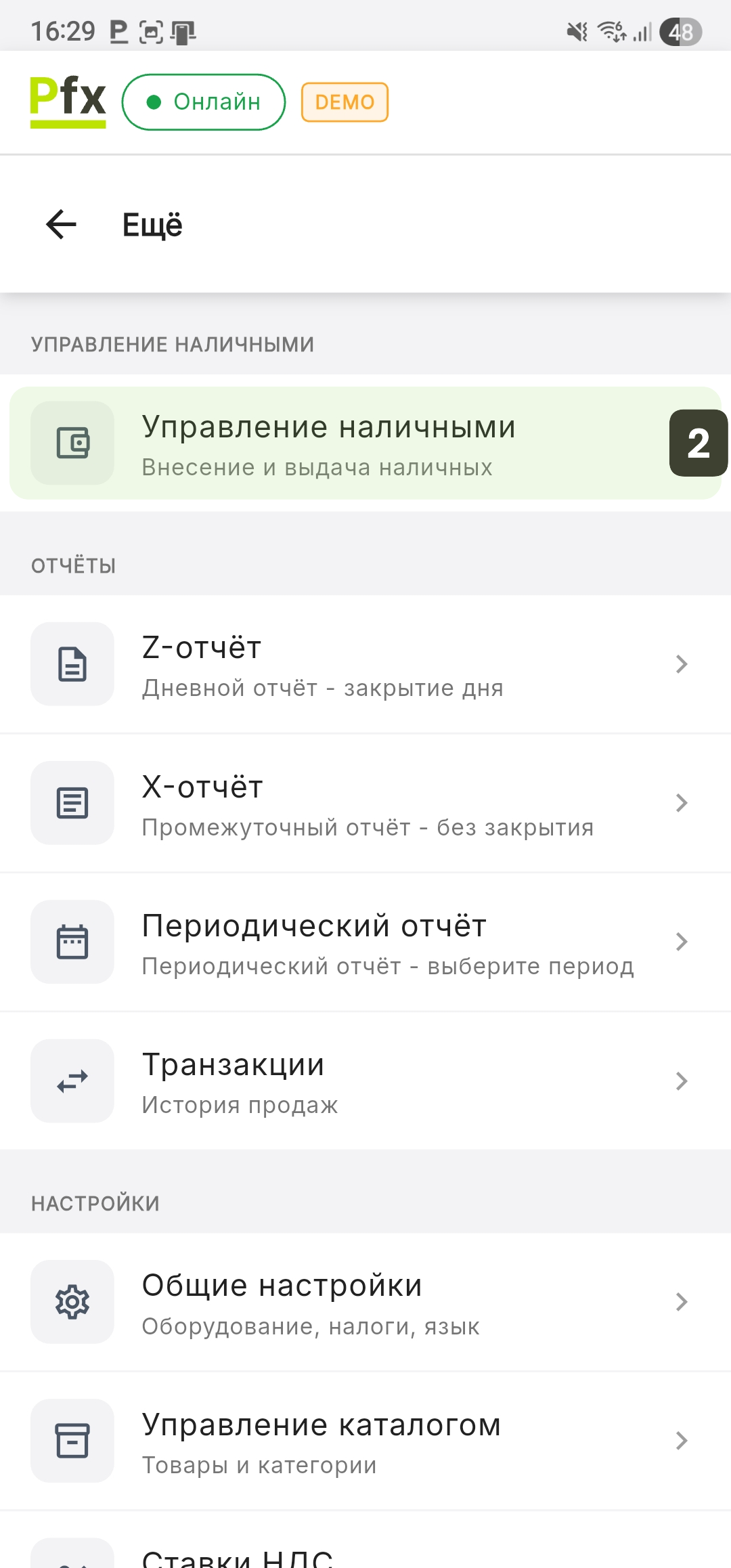731x1568 pixels.
Task: Open Управление каталогом
Action: pyautogui.click(x=365, y=1441)
